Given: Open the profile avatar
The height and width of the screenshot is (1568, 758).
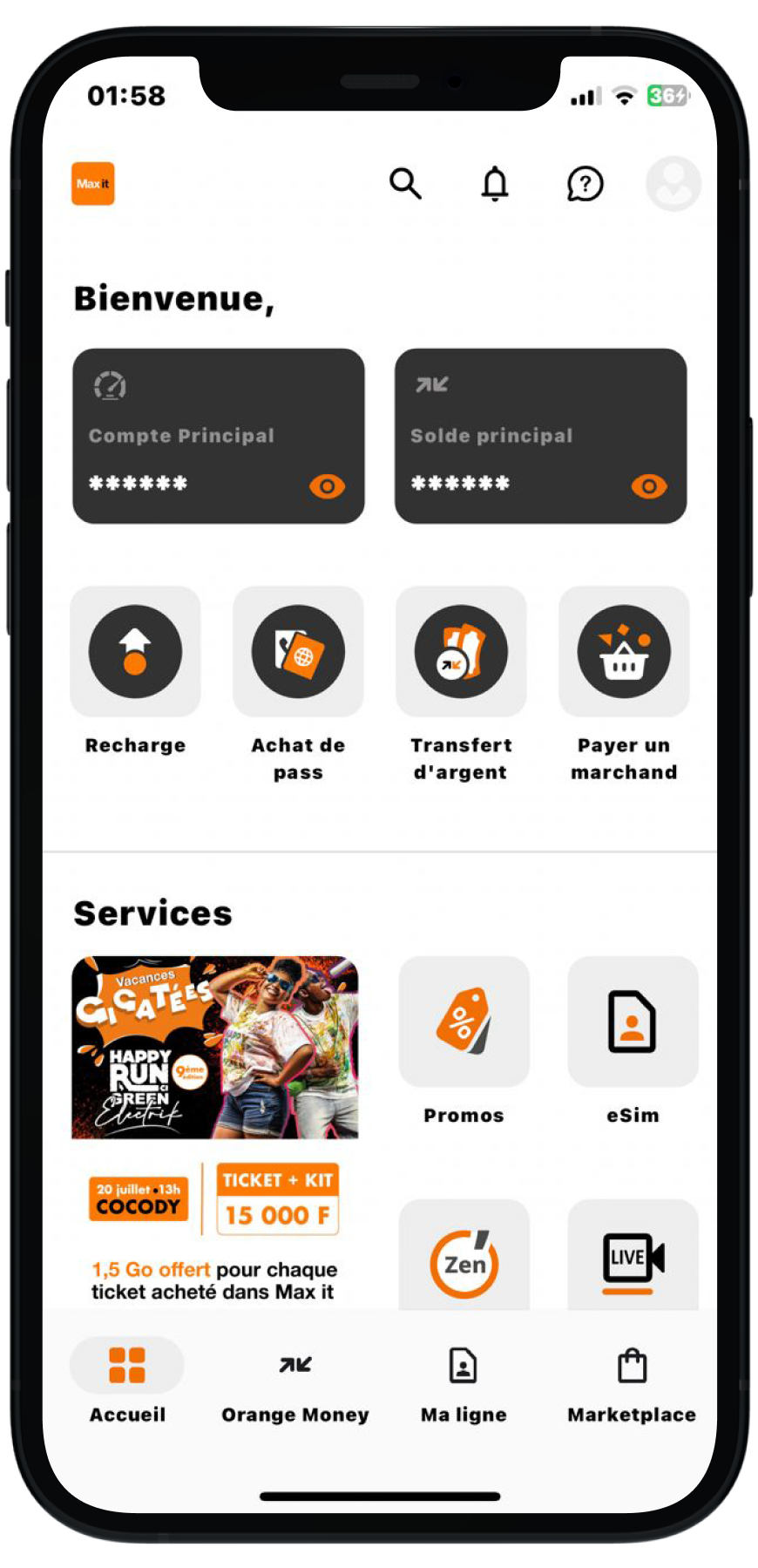Looking at the screenshot, I should tap(673, 184).
